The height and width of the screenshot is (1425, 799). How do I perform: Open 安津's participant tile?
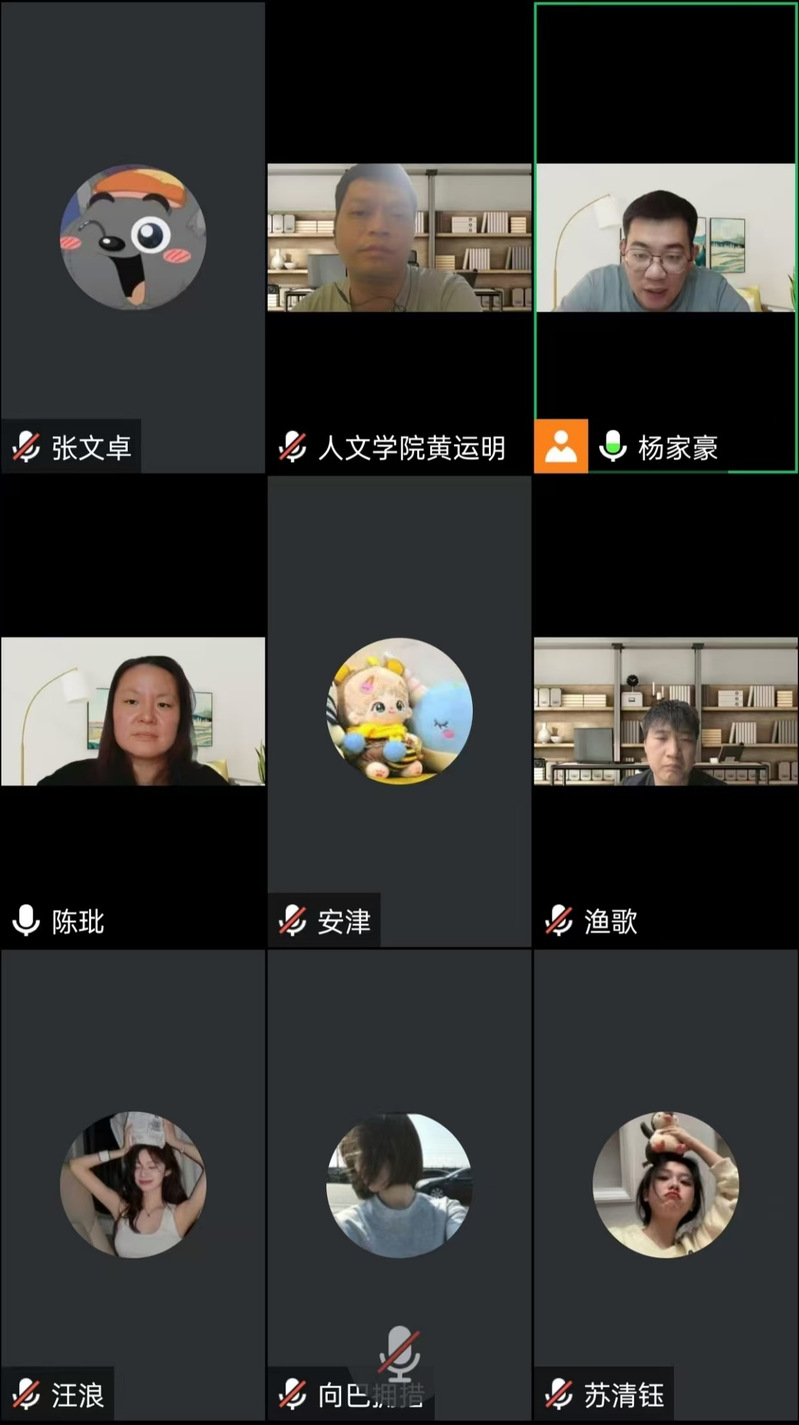click(399, 711)
